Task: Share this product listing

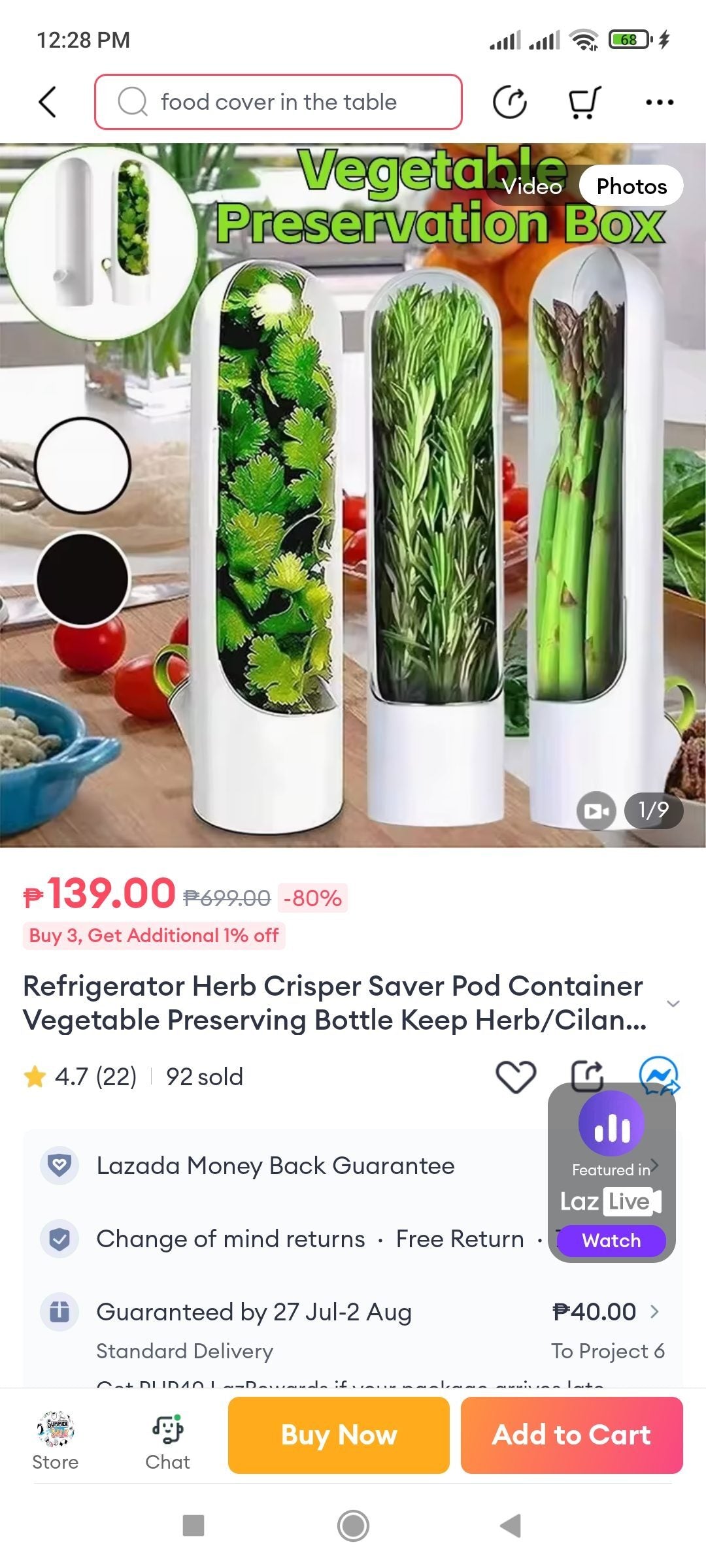Action: click(586, 1075)
